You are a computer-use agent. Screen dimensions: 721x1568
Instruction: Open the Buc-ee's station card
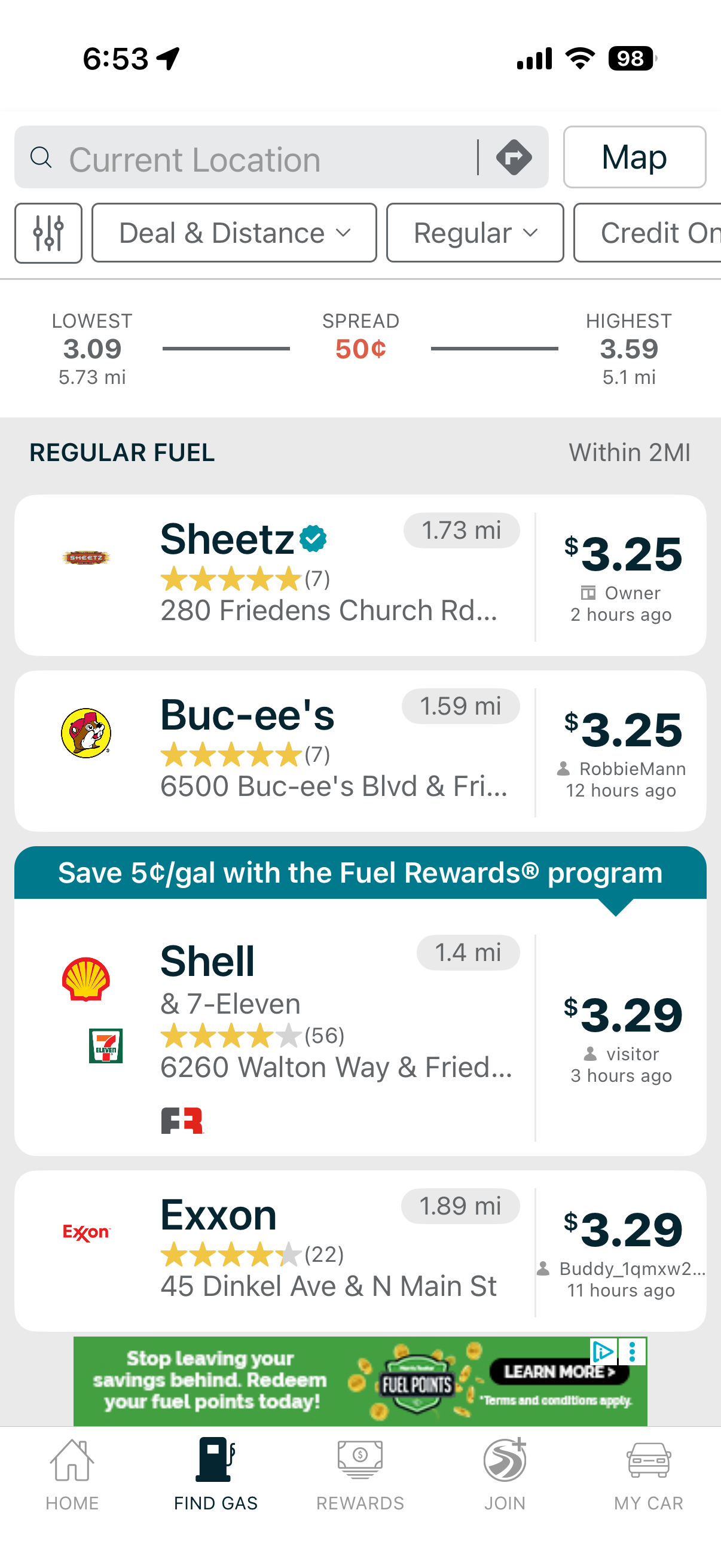[x=329, y=751]
